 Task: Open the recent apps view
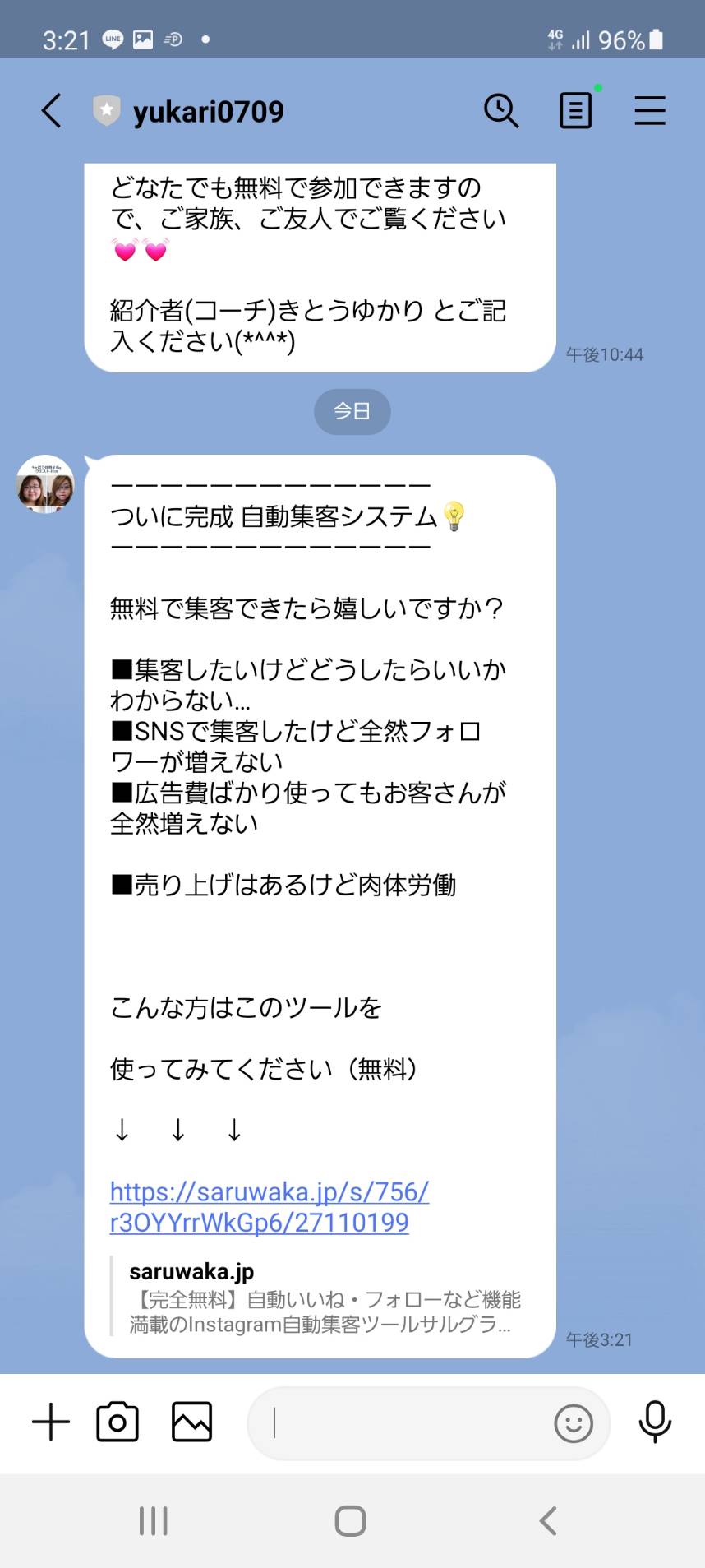pyautogui.click(x=154, y=1520)
